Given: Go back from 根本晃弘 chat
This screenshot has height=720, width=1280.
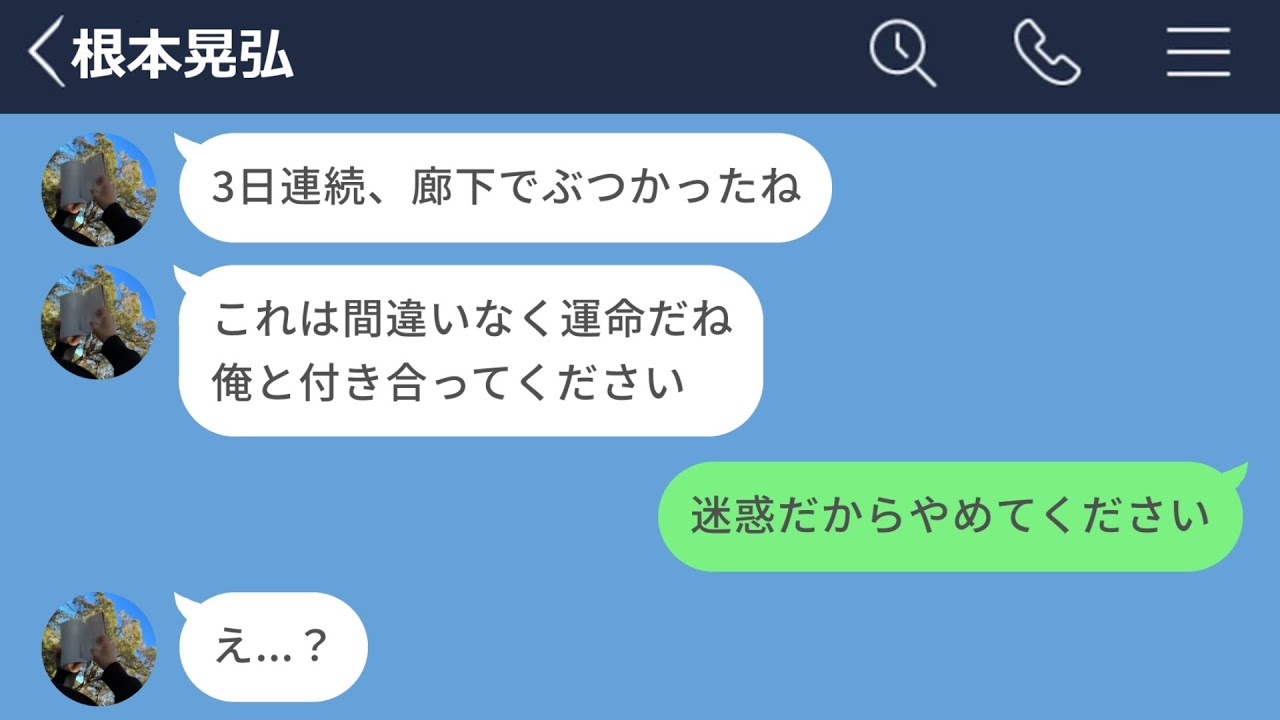Looking at the screenshot, I should tap(45, 52).
